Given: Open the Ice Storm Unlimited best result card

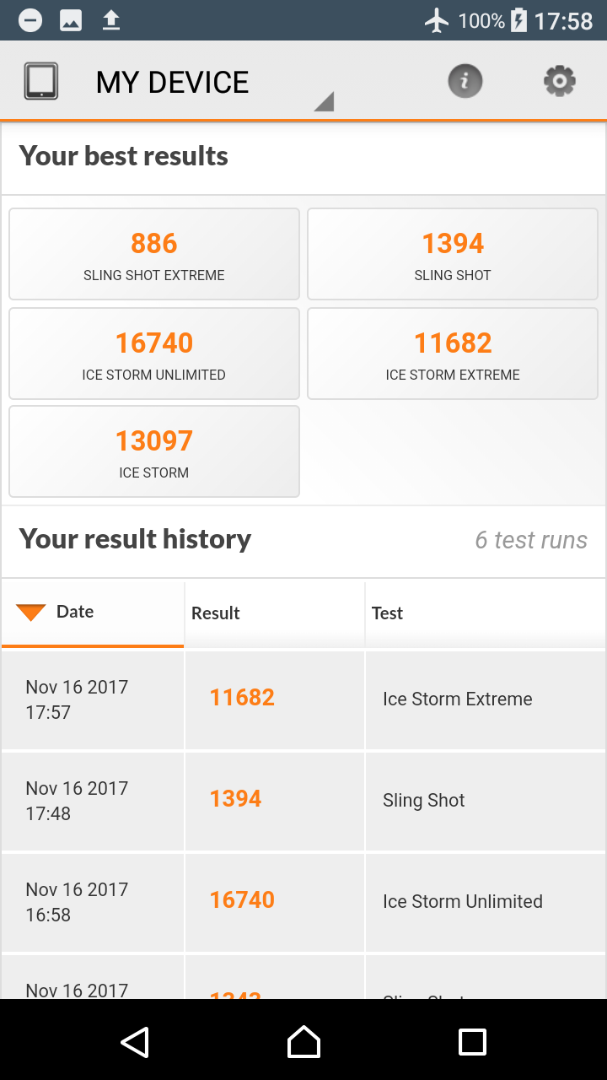Looking at the screenshot, I should pyautogui.click(x=154, y=353).
